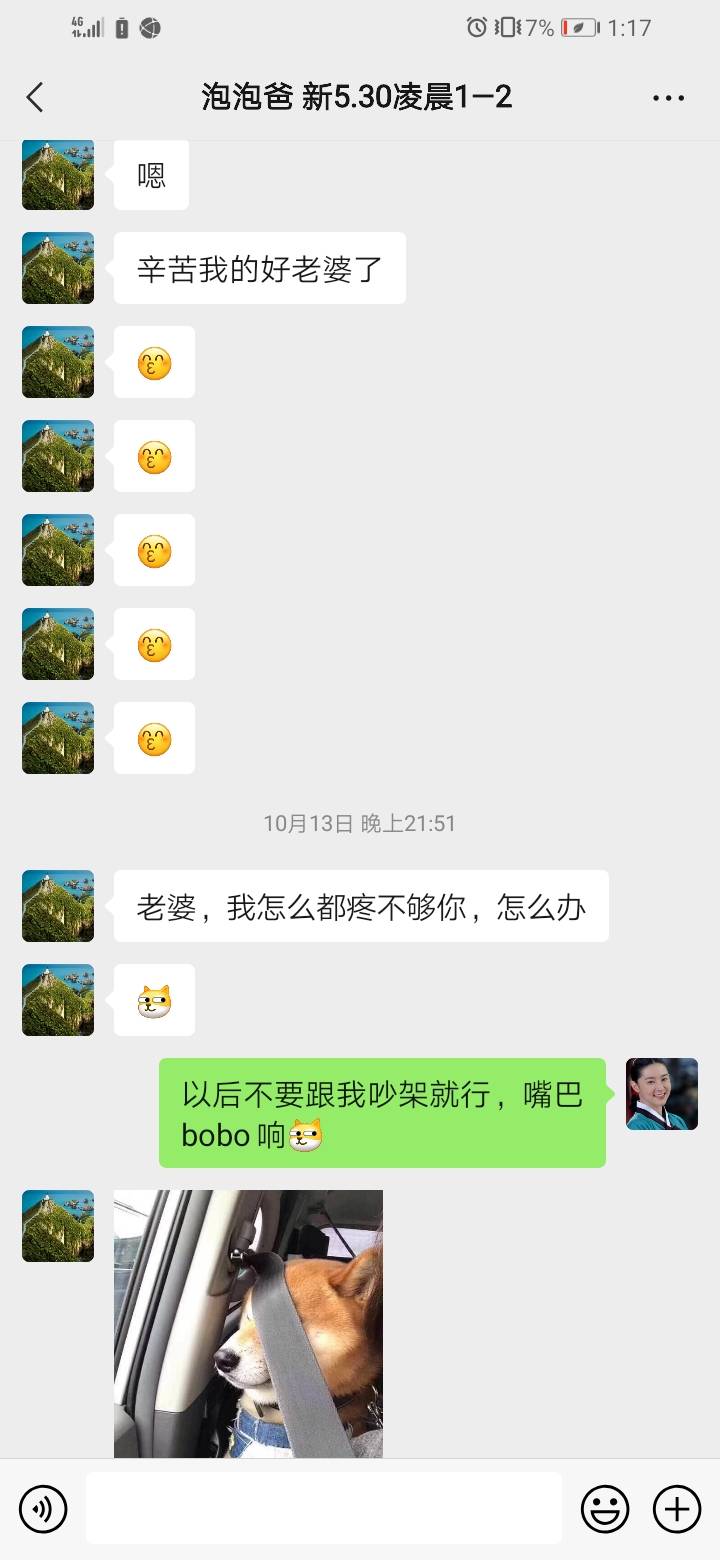The width and height of the screenshot is (720, 1560).
Task: Tap the 嗯 message bubble
Action: [x=151, y=175]
